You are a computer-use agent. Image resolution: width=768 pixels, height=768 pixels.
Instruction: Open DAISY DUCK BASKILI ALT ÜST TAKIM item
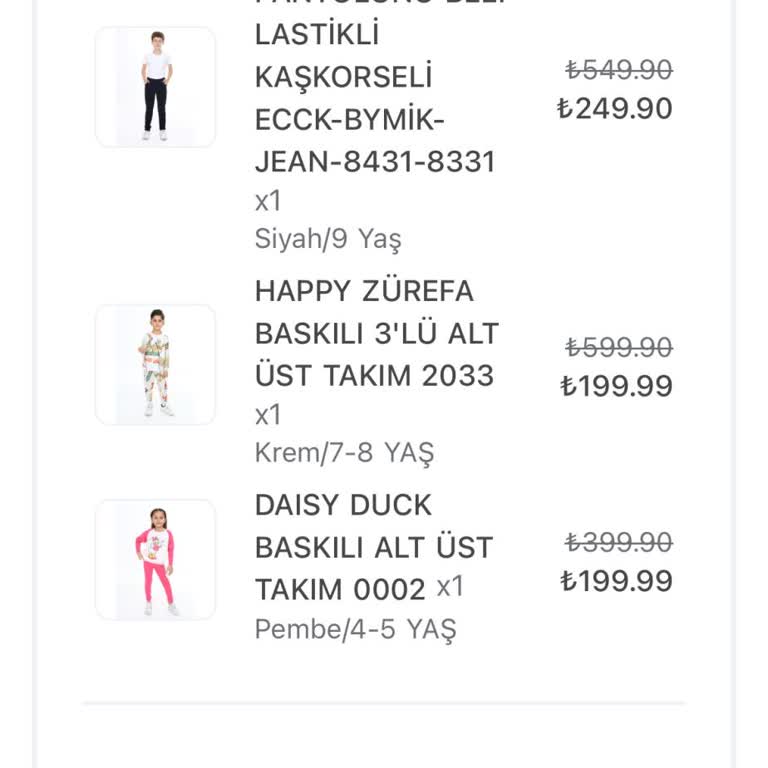[373, 547]
